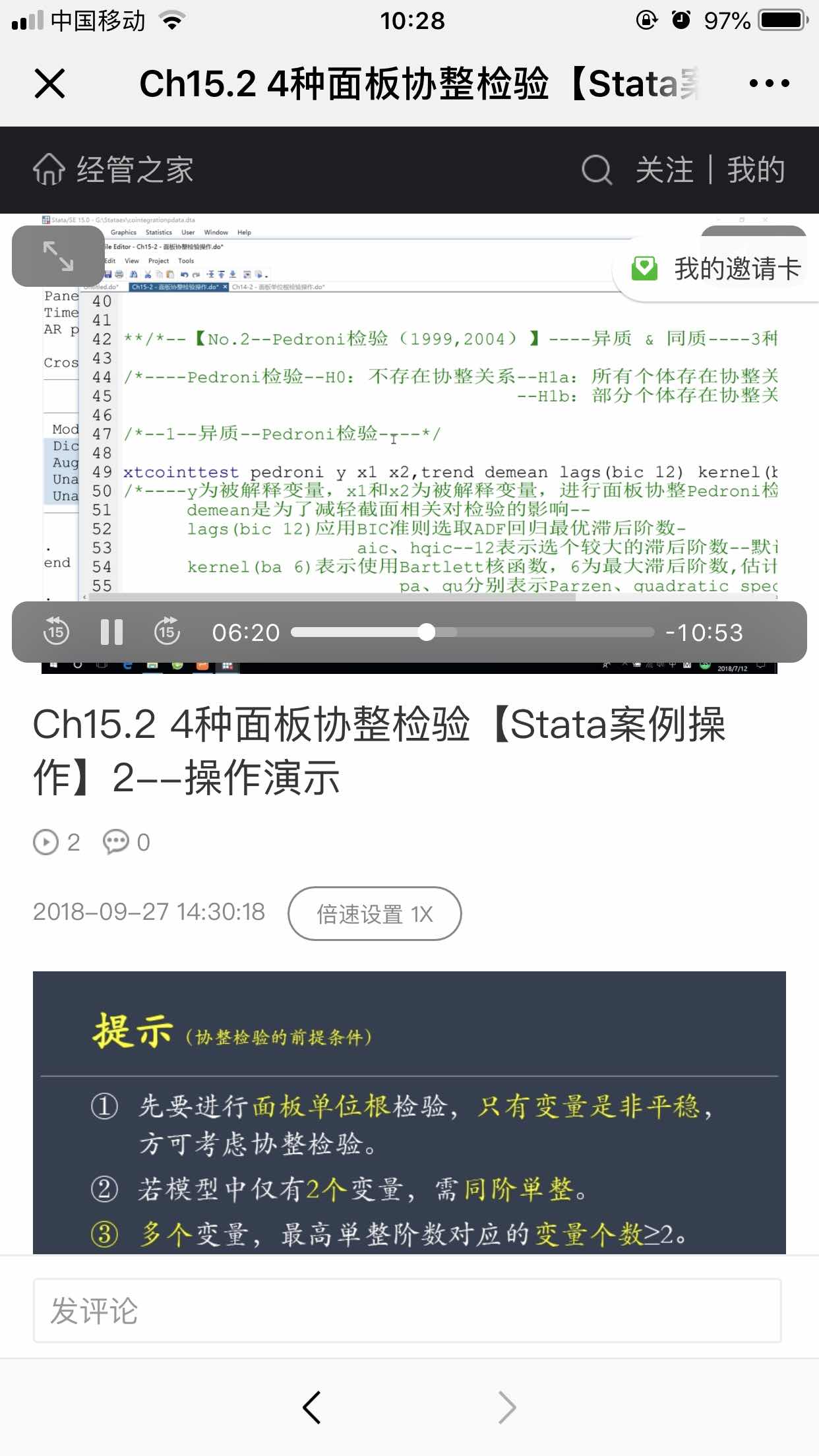This screenshot has height=1456, width=819.
Task: Rewind the video 15 seconds
Action: [56, 632]
